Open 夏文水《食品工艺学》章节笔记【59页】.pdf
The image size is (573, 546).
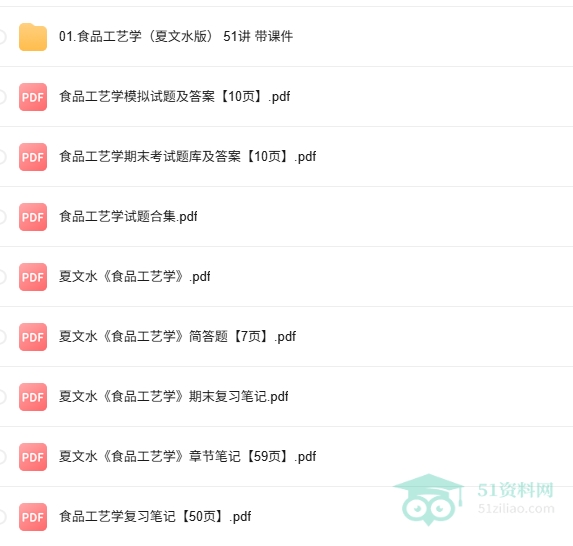coord(187,456)
